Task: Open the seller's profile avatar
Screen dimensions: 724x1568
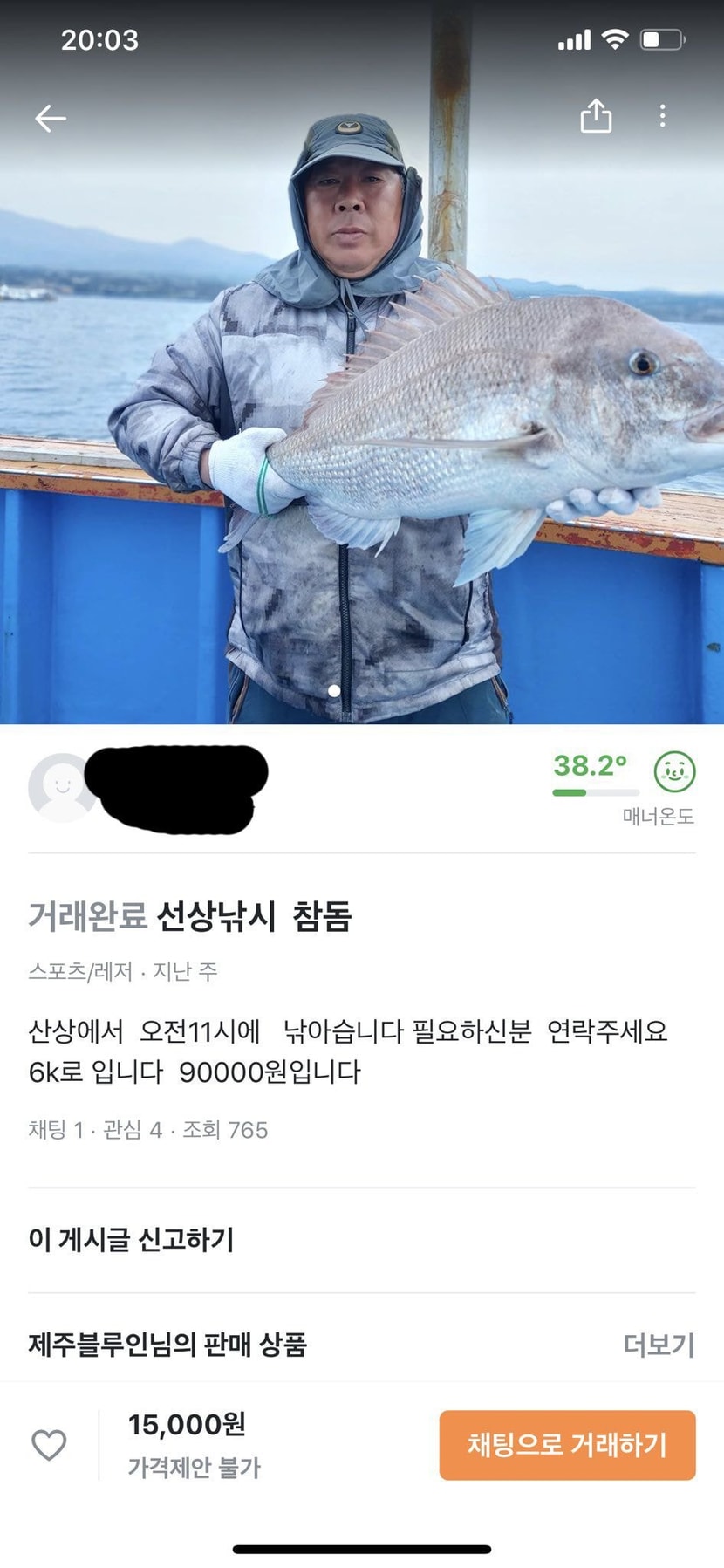Action: tap(62, 787)
